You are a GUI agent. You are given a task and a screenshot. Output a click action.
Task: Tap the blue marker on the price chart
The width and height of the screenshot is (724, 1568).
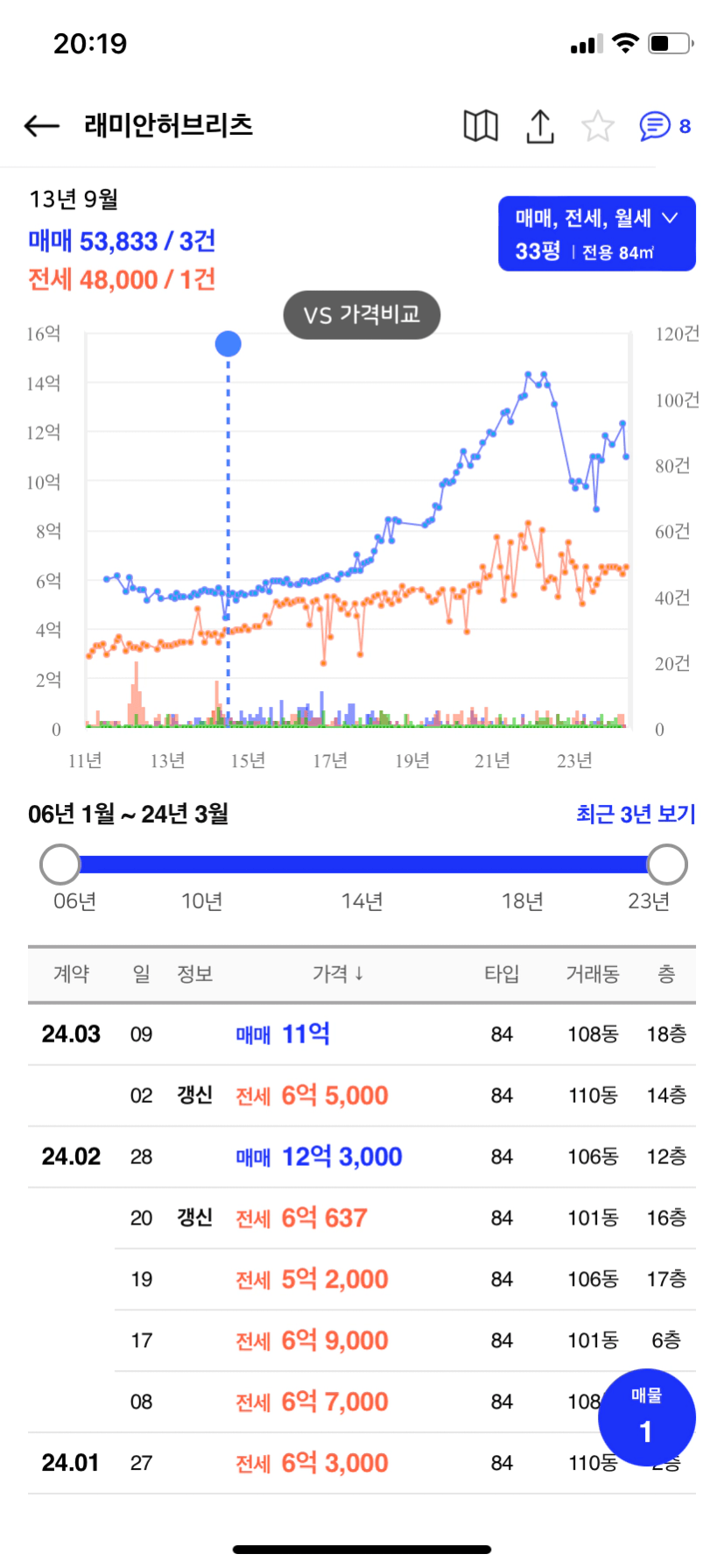pyautogui.click(x=228, y=344)
